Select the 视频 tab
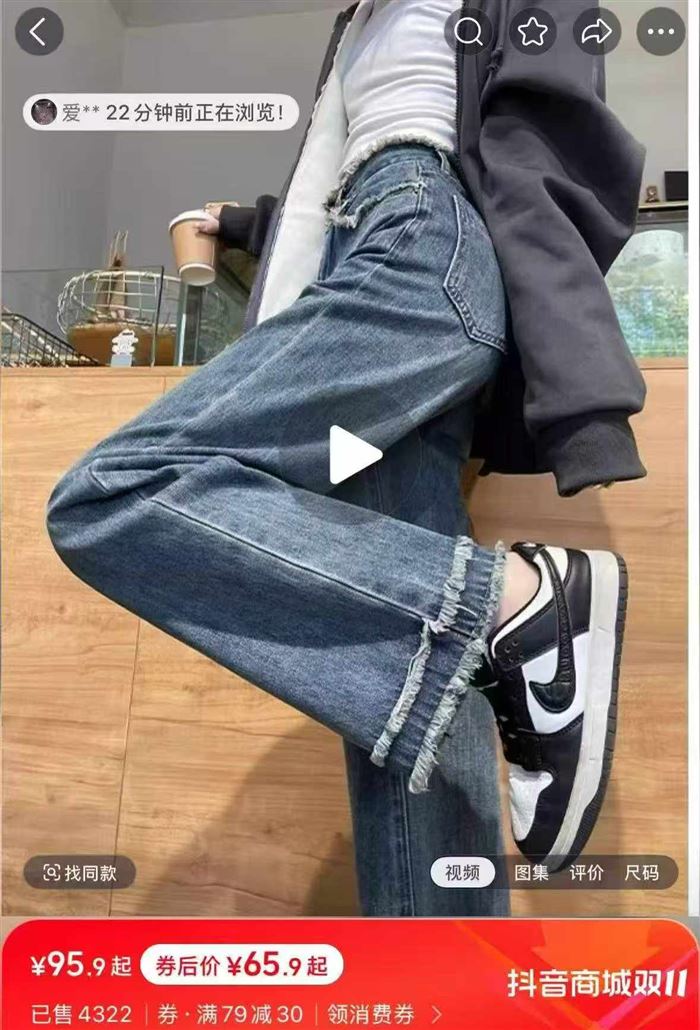The height and width of the screenshot is (1030, 700). click(x=462, y=873)
